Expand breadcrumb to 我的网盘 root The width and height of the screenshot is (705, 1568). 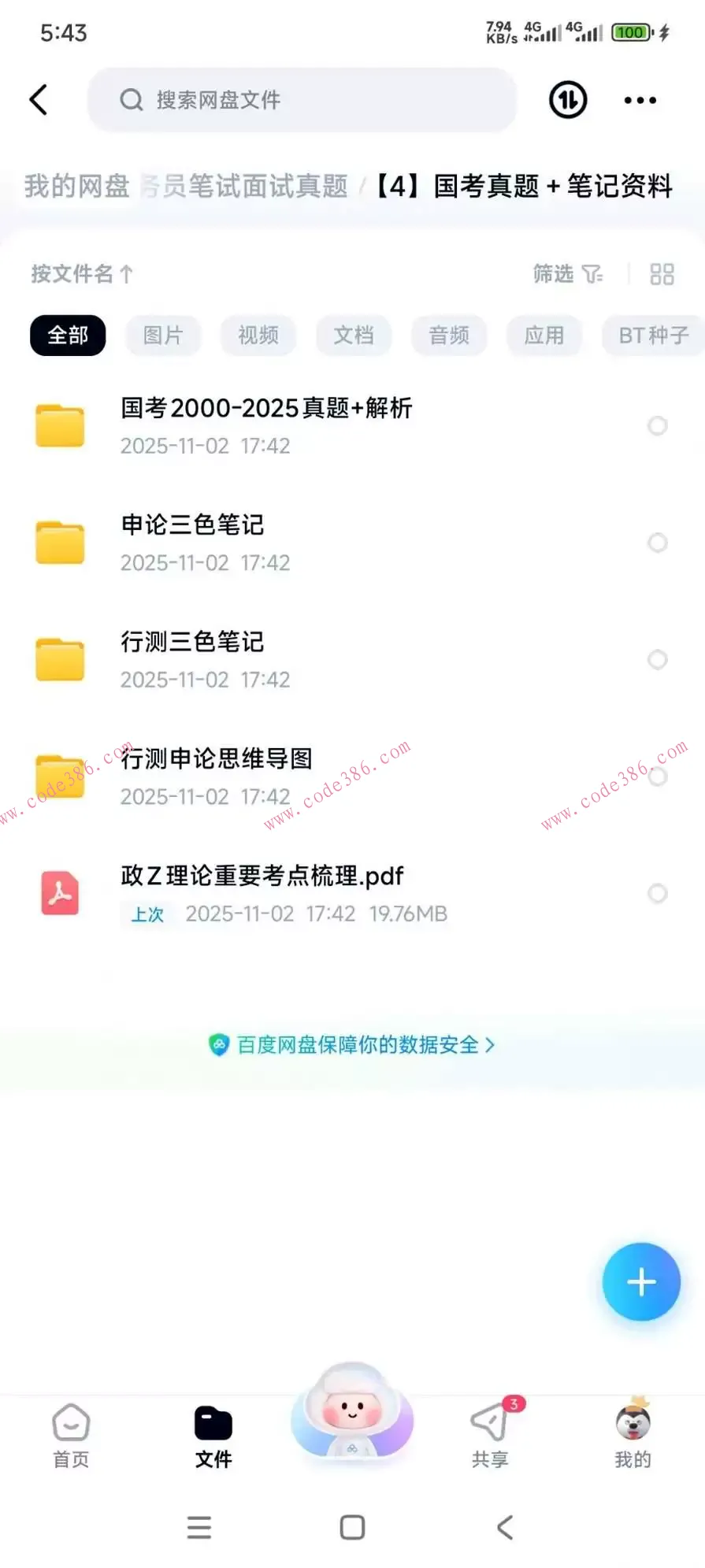(75, 186)
